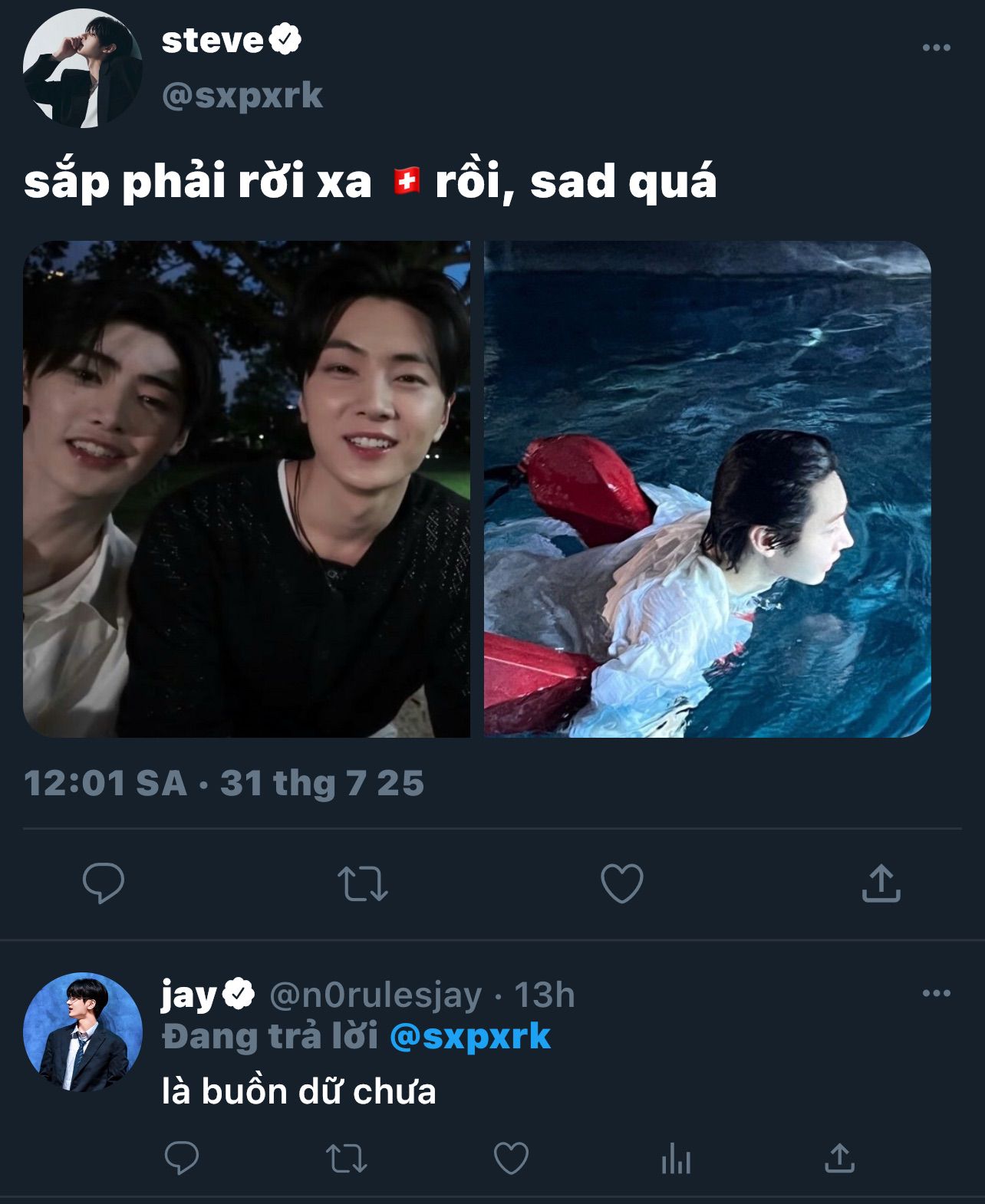The image size is (985, 1204).
Task: Retweet steve's tweet
Action: [363, 883]
